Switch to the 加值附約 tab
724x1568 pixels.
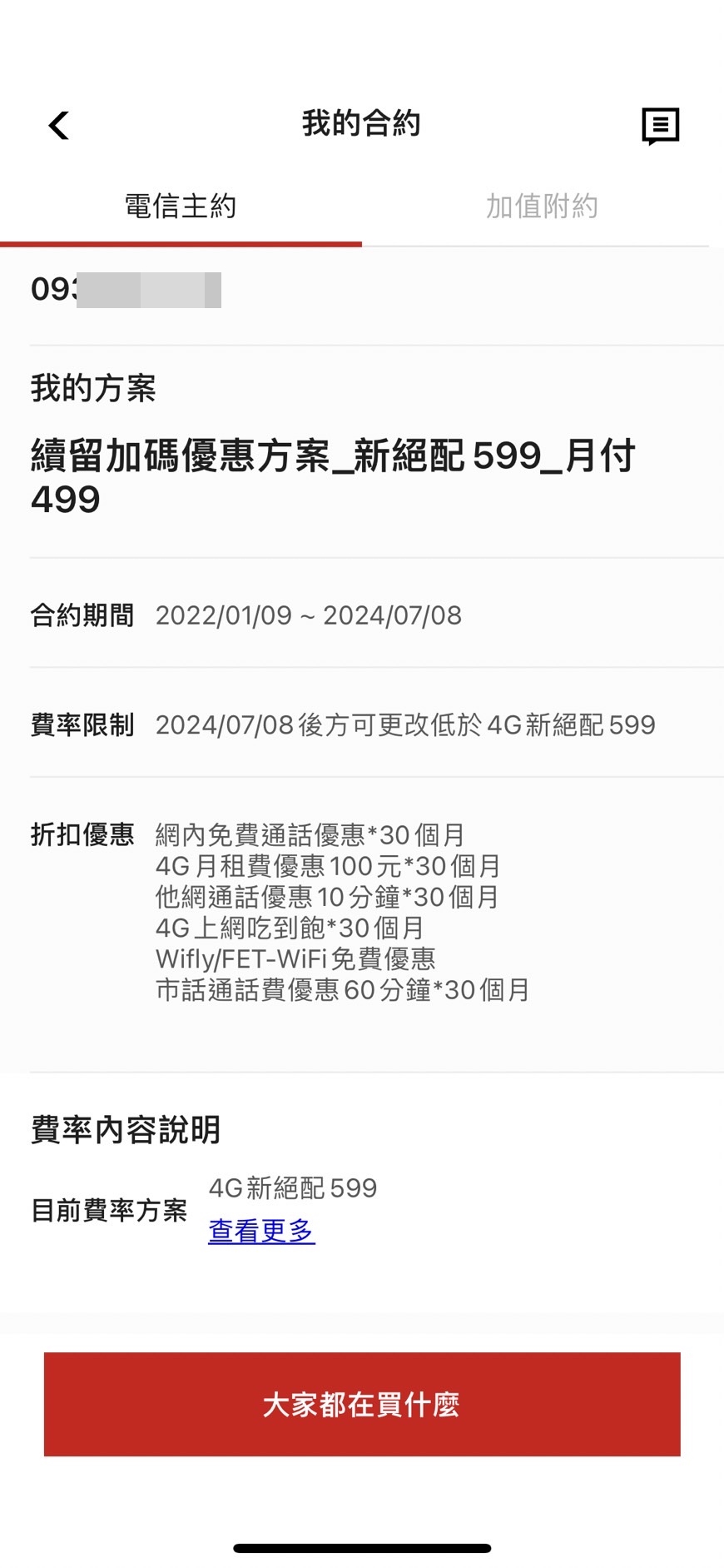(x=543, y=206)
